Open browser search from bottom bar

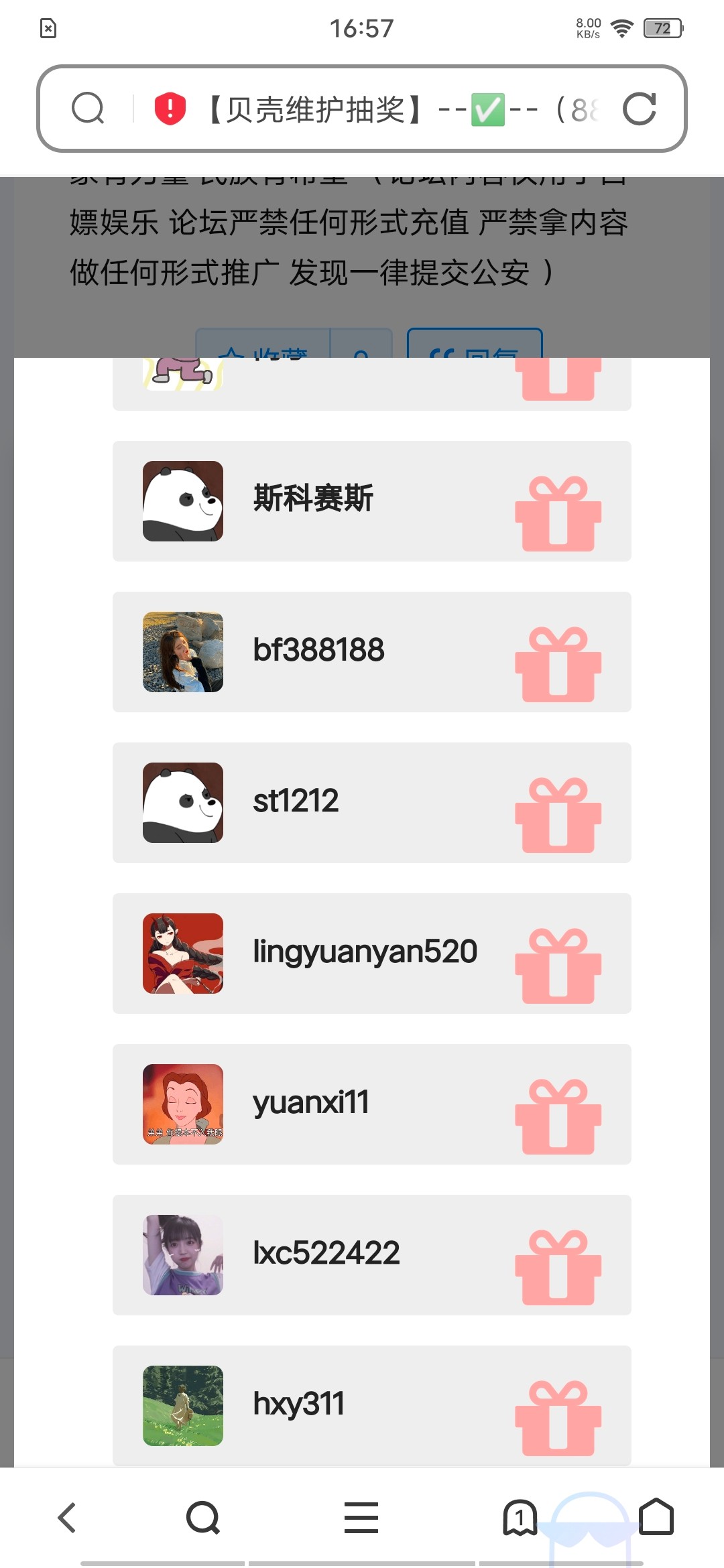click(x=203, y=1518)
